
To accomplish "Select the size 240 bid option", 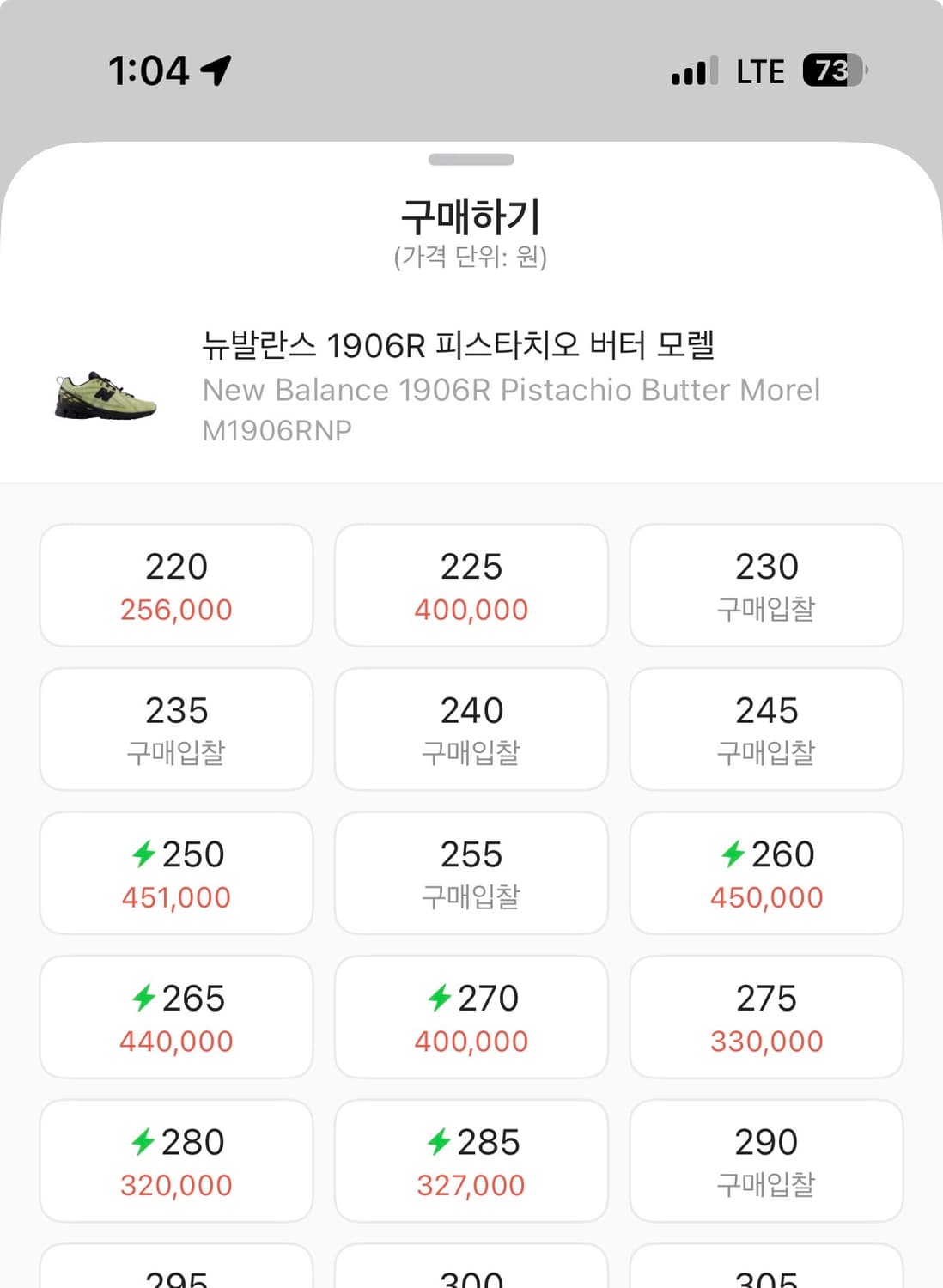I will 471,729.
